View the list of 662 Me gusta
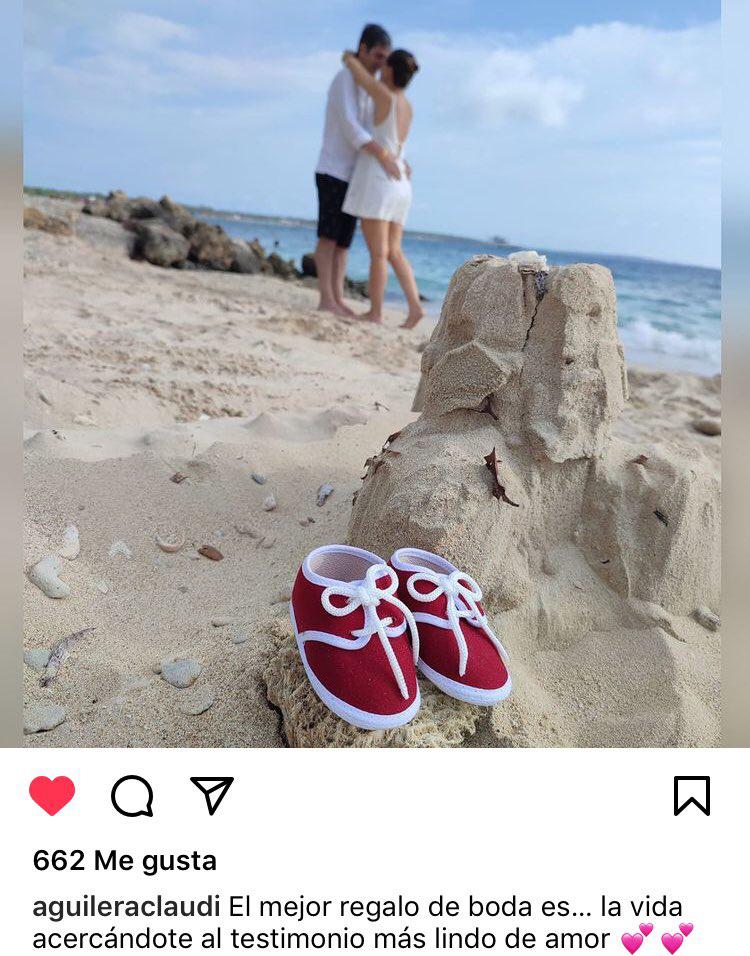This screenshot has width=750, height=956. 124,861
